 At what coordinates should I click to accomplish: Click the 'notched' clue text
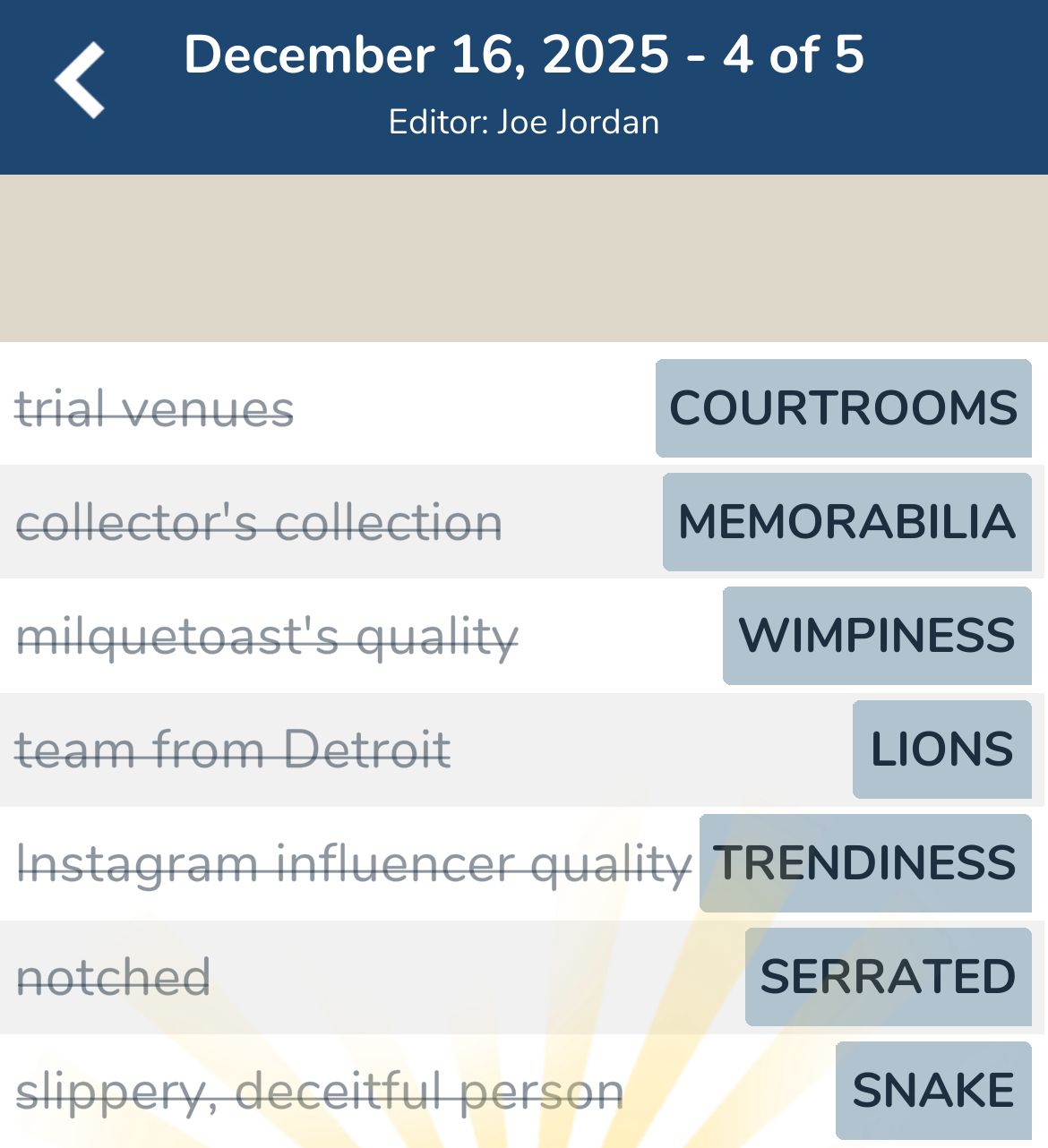115,976
